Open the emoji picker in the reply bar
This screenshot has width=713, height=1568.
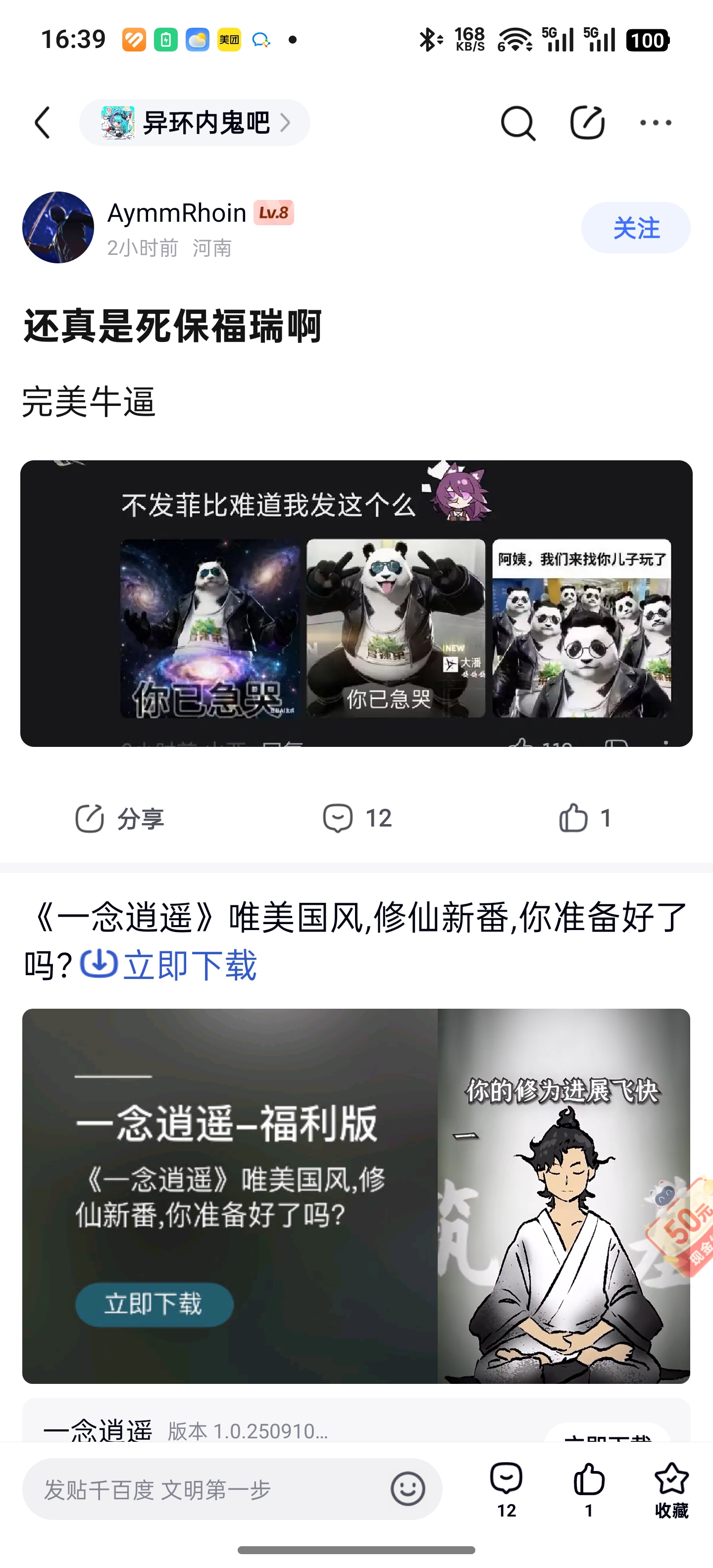[408, 1489]
